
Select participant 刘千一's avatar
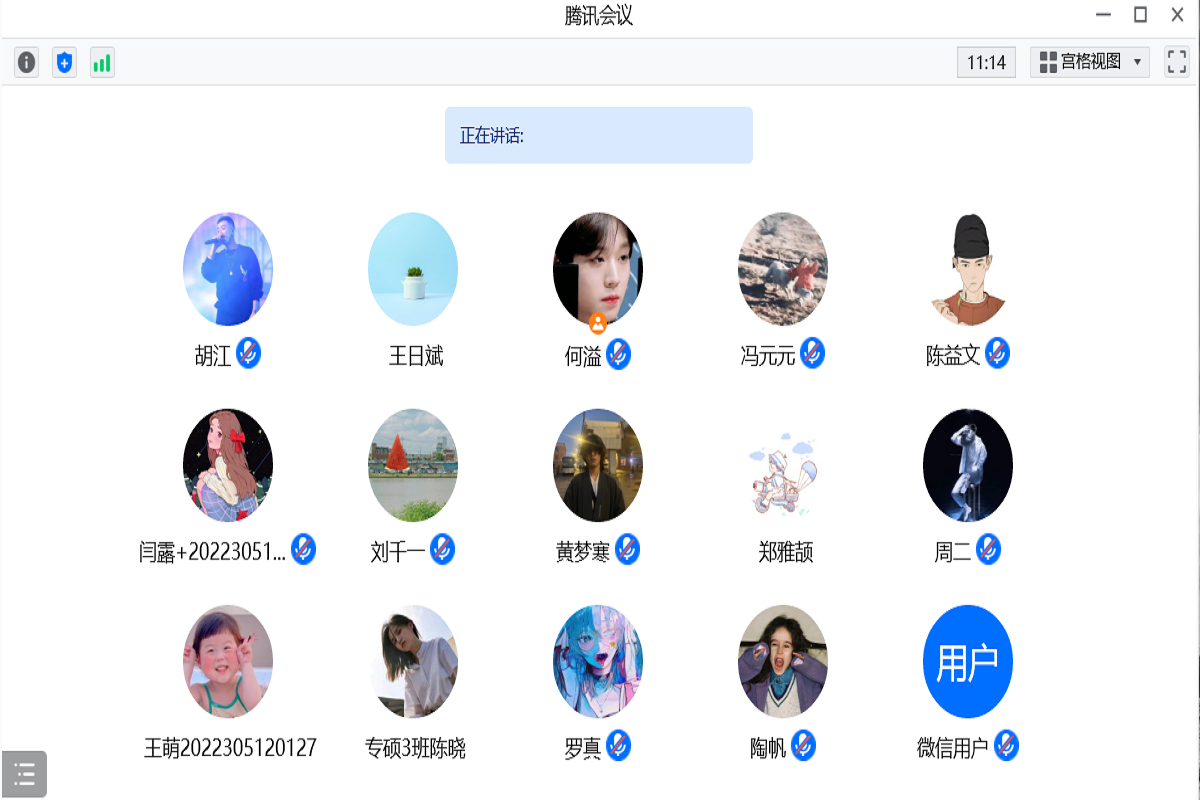[413, 465]
